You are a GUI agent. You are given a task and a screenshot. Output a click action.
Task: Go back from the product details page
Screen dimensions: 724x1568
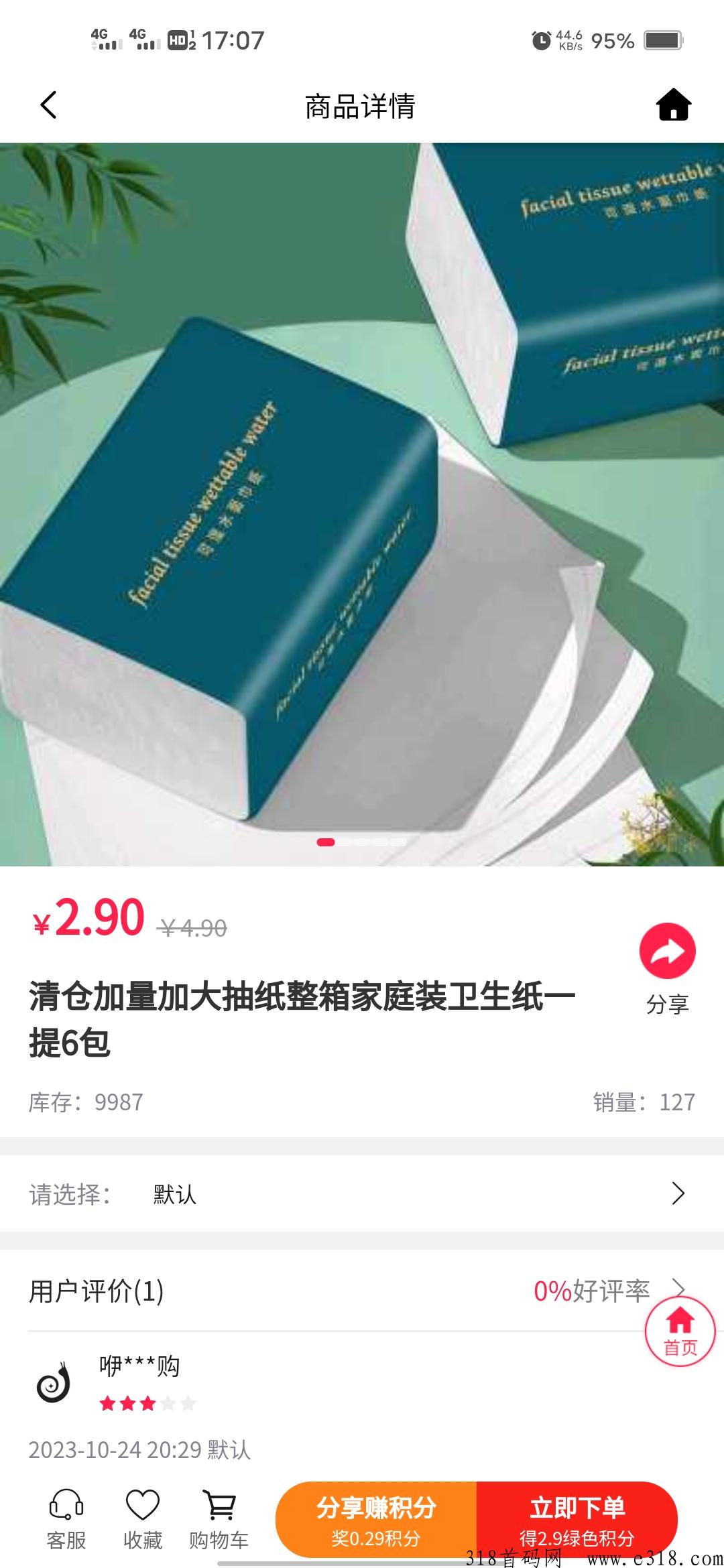point(48,105)
